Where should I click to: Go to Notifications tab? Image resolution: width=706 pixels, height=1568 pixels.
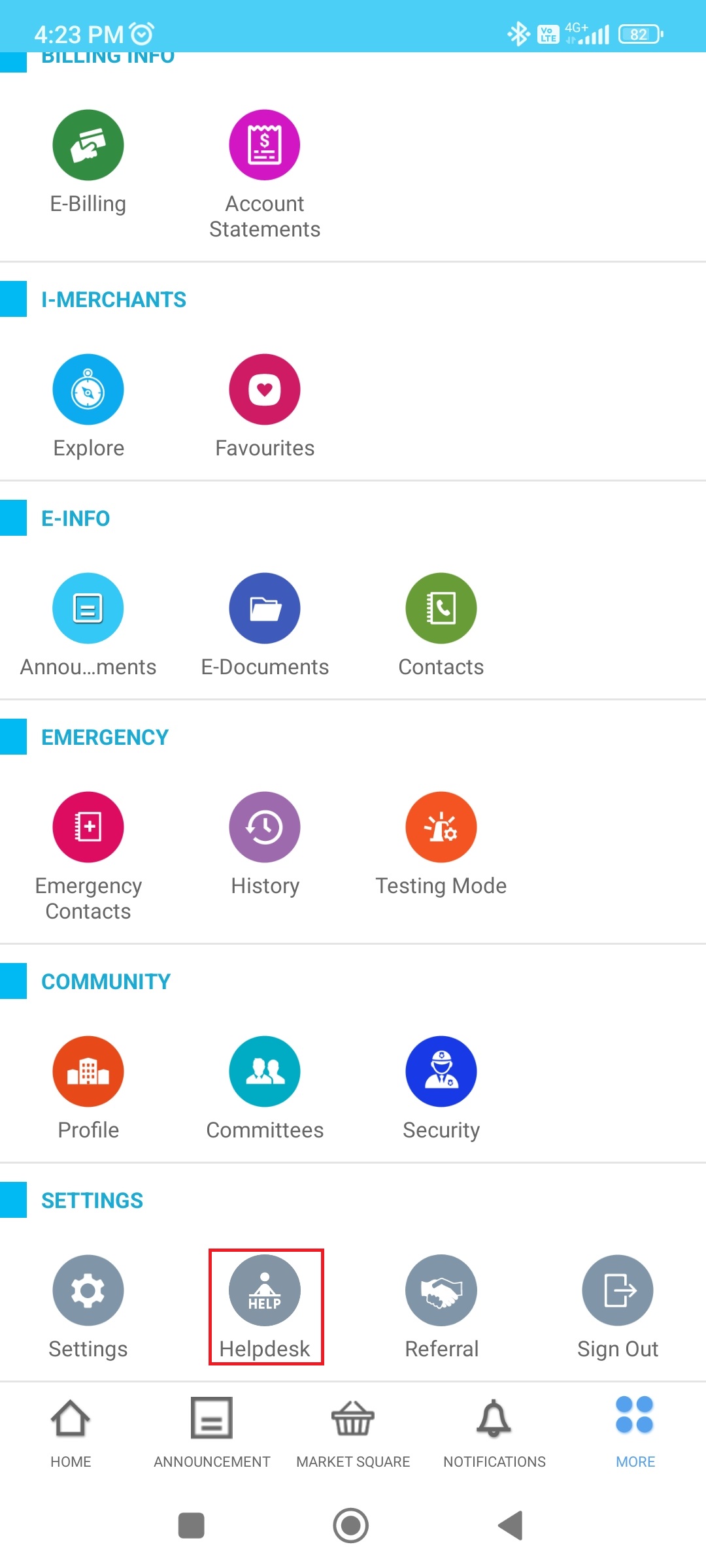tap(494, 1433)
